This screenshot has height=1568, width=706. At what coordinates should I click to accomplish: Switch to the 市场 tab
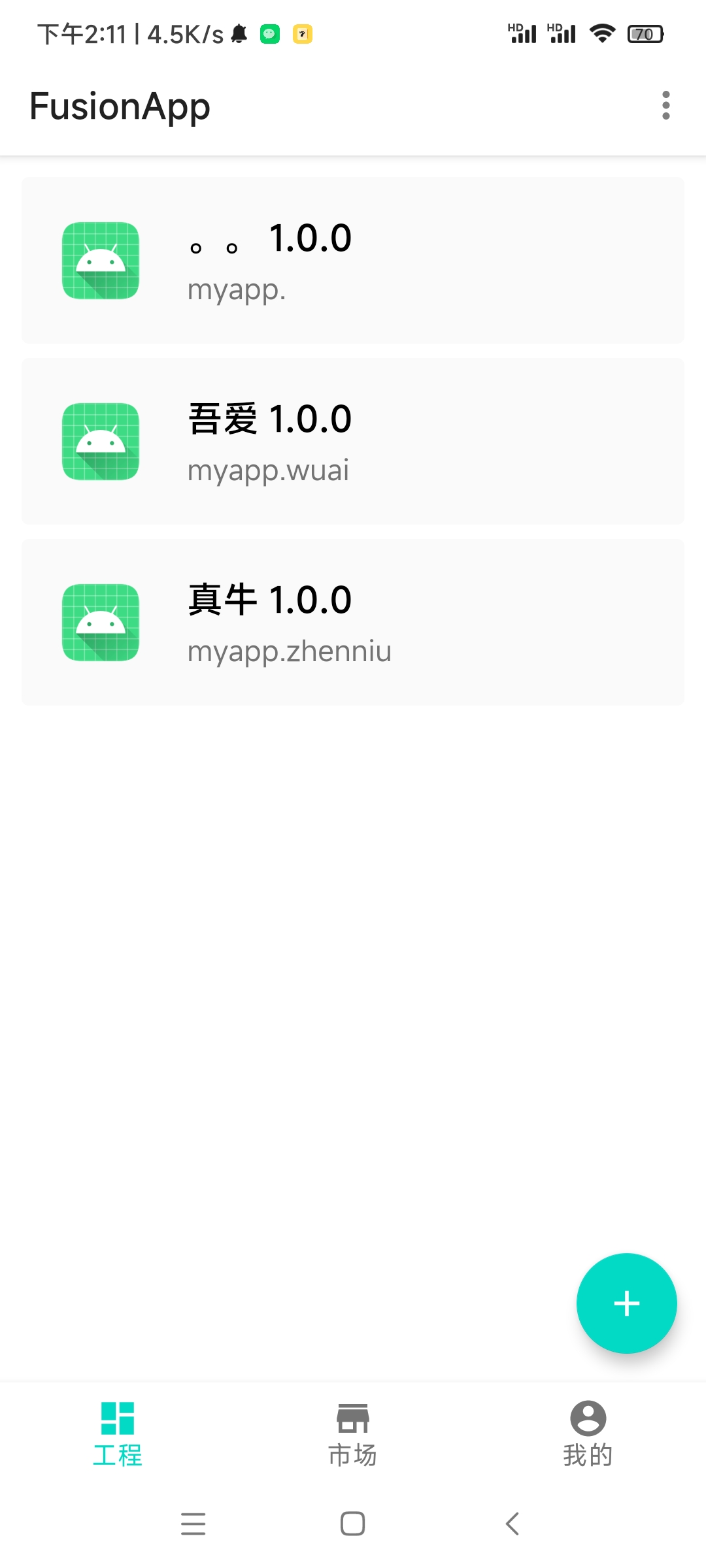click(x=353, y=1434)
